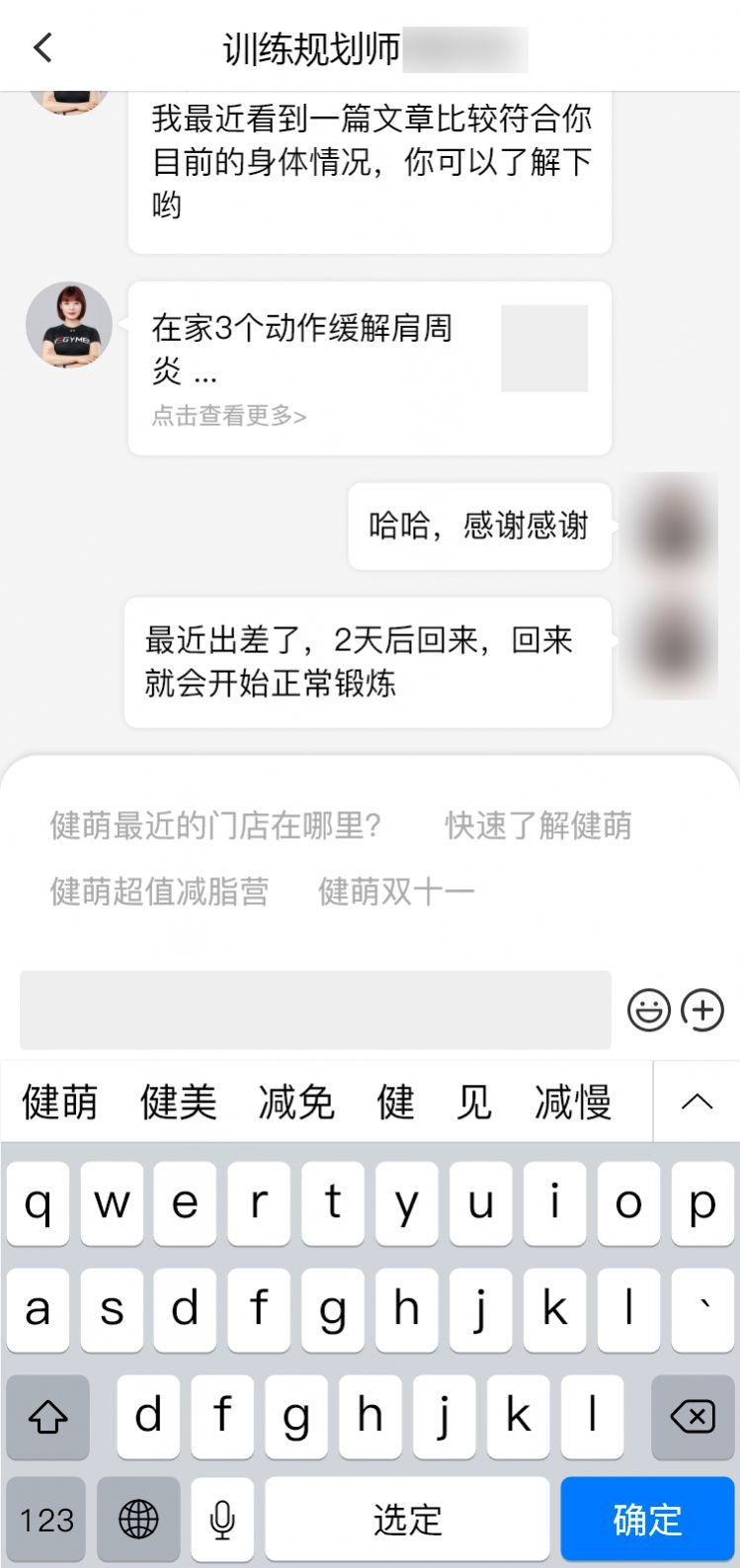
Task: Tap the blue 确定 key
Action: [648, 1520]
